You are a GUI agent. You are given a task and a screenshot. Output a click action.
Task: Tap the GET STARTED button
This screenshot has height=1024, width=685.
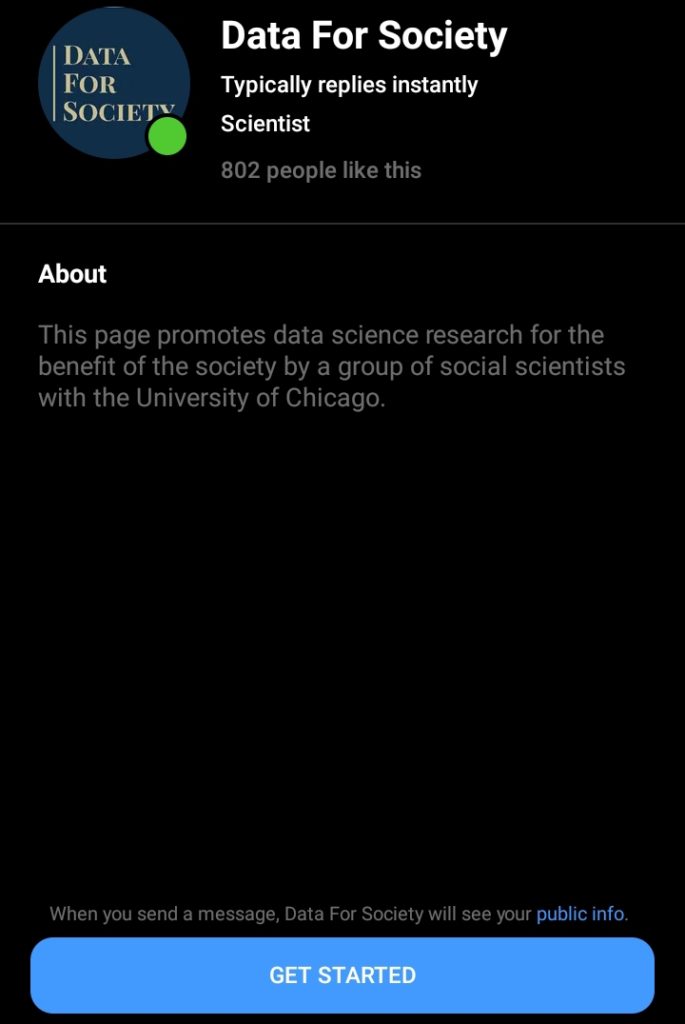tap(342, 975)
